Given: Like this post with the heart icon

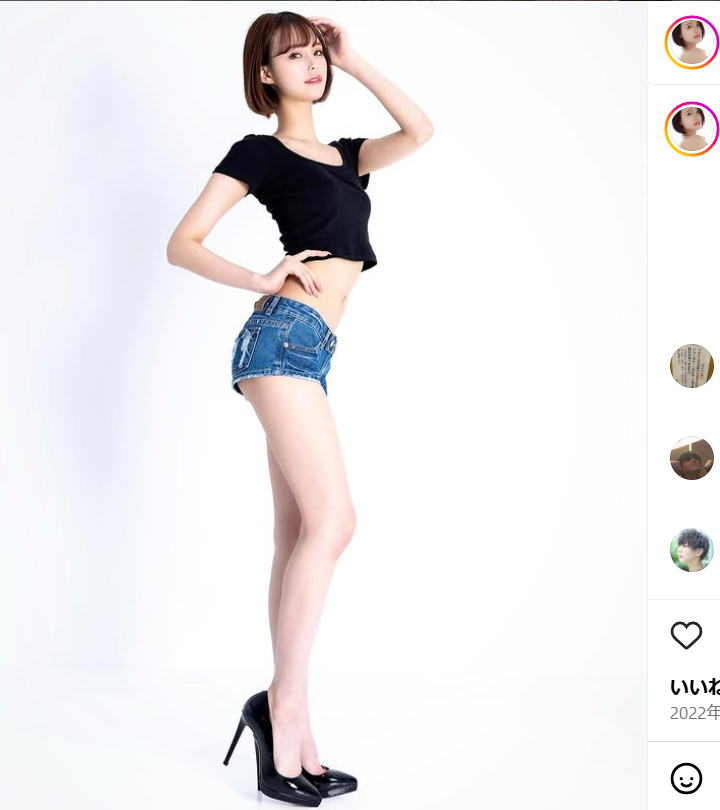Looking at the screenshot, I should point(686,635).
